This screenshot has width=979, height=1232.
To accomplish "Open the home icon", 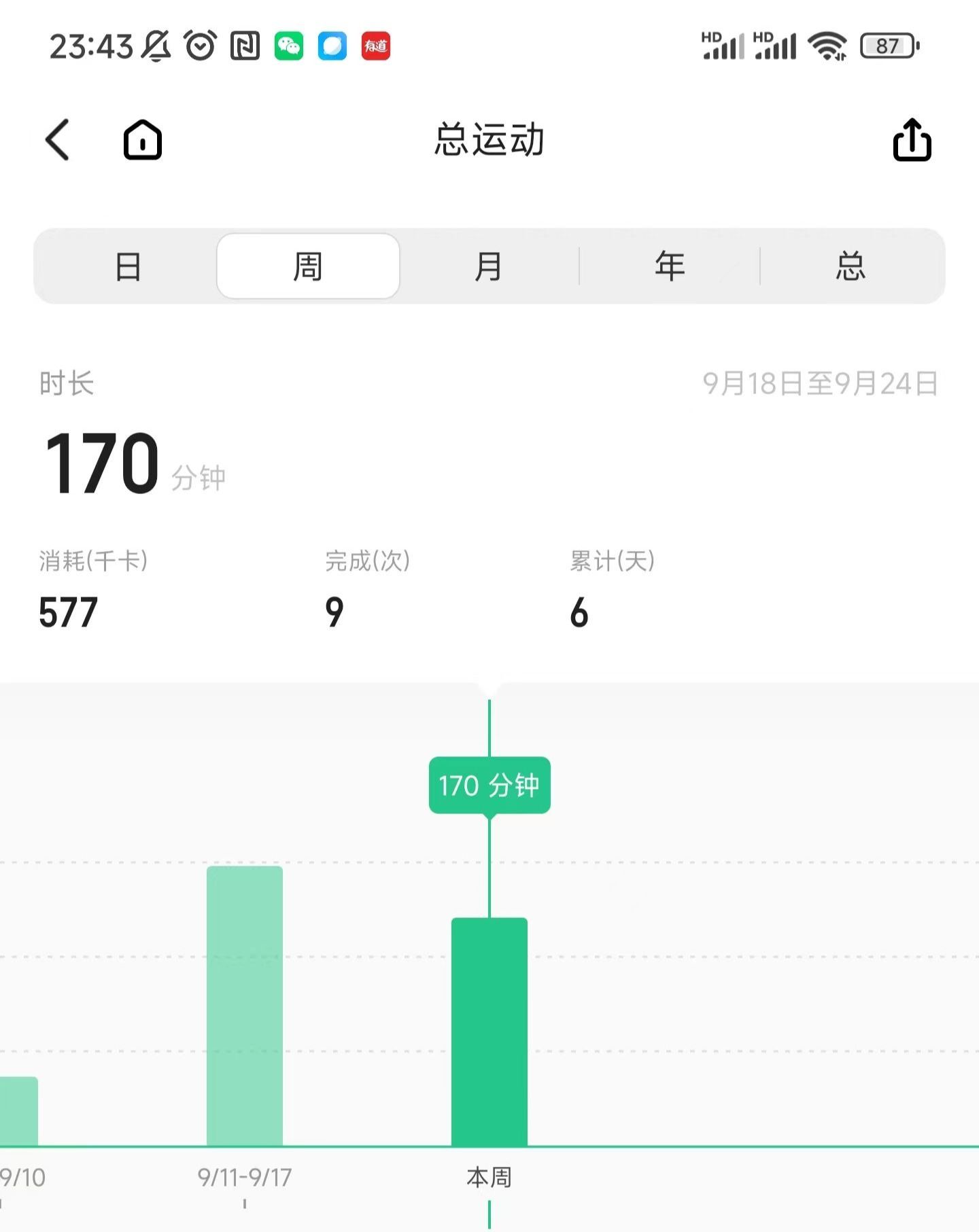I will coord(143,140).
